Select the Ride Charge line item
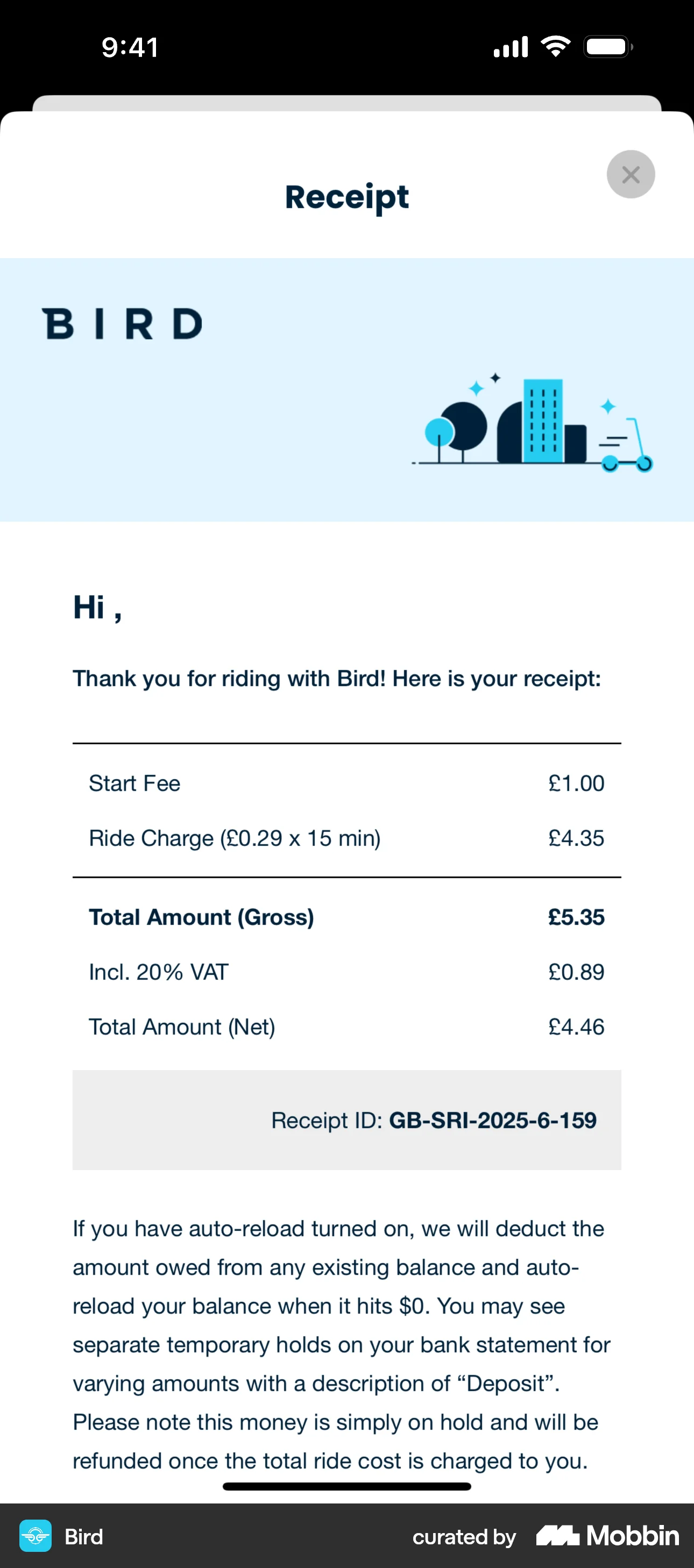This screenshot has width=694, height=1568. pos(235,838)
